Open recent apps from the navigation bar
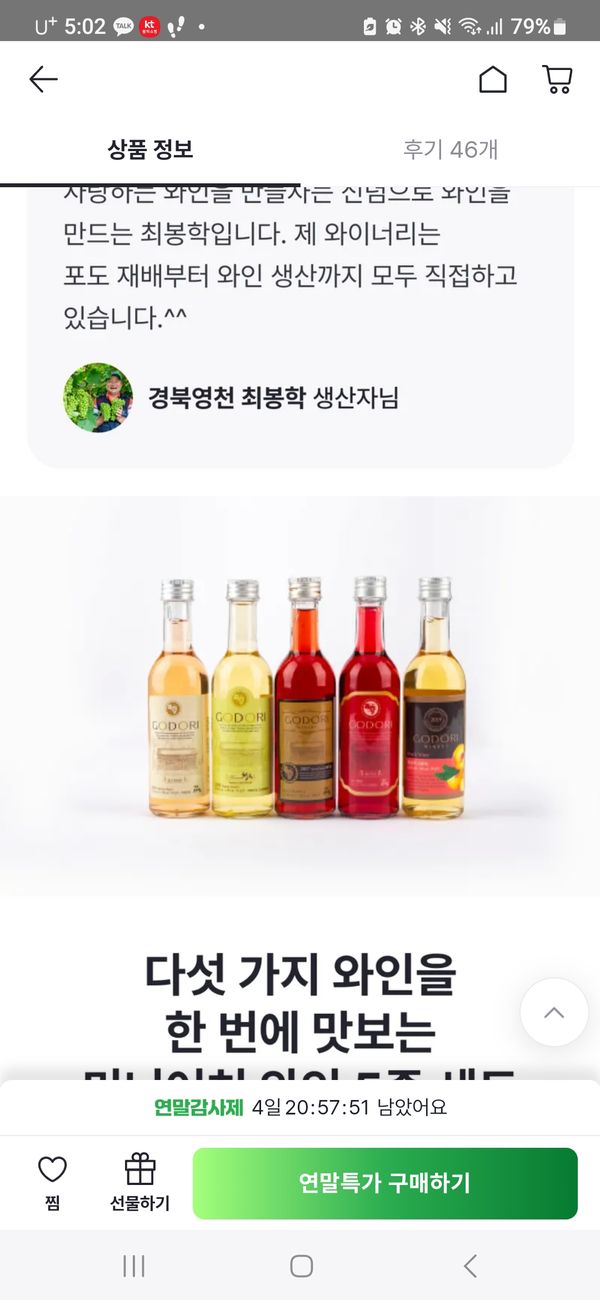The image size is (600, 1300). 134,1265
